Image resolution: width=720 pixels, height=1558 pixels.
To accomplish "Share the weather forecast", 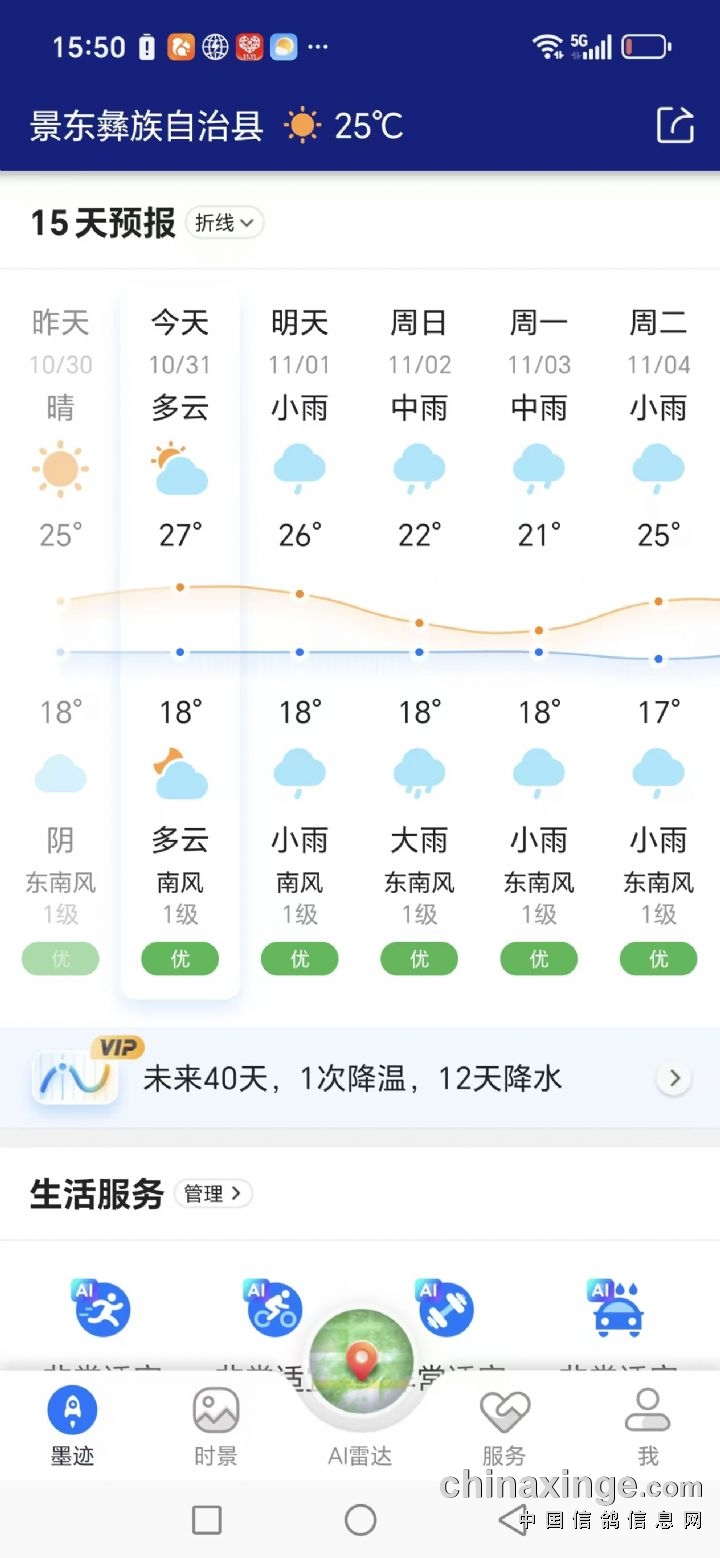I will (x=675, y=125).
